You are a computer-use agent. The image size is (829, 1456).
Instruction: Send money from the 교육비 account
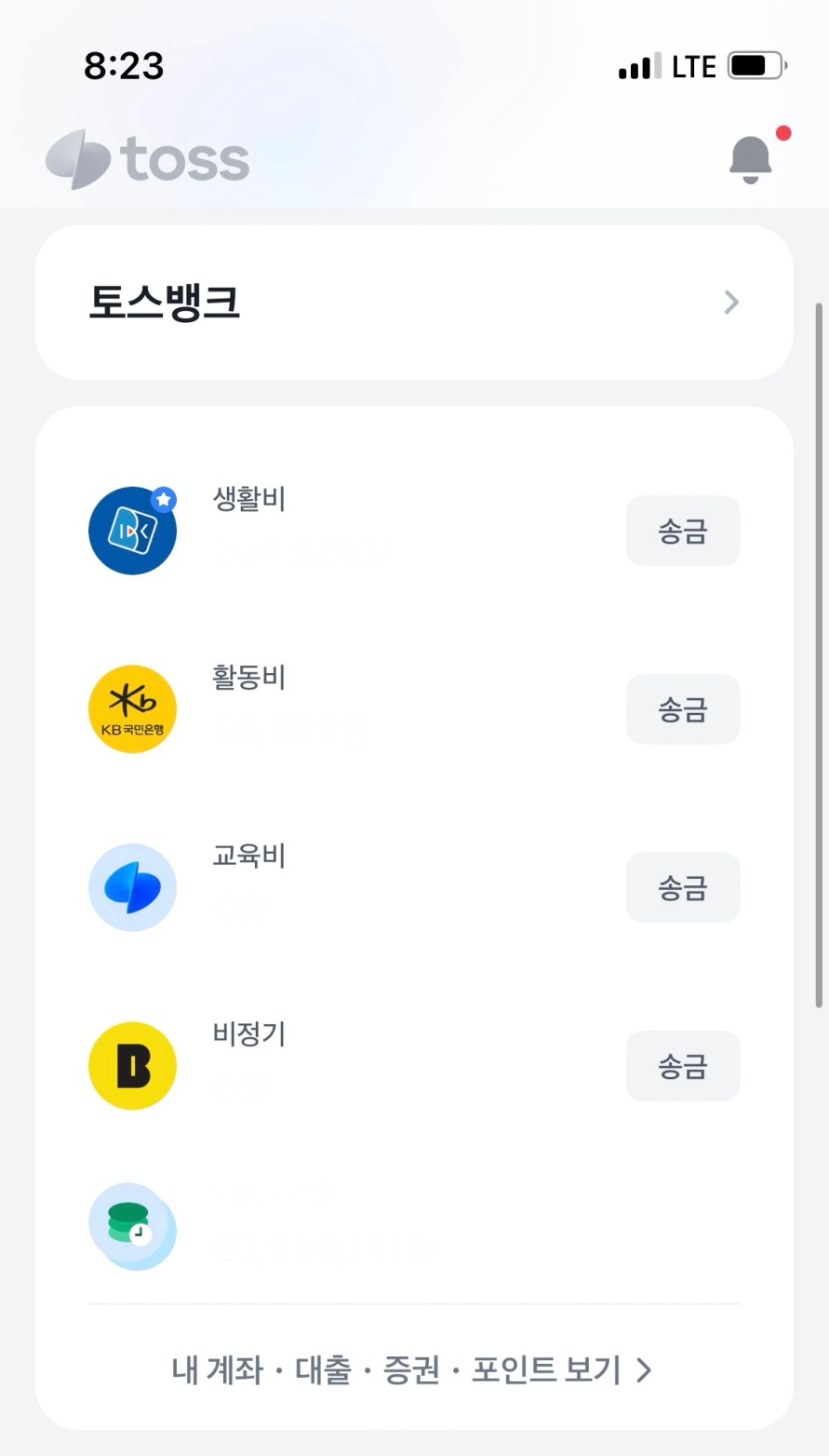[683, 888]
